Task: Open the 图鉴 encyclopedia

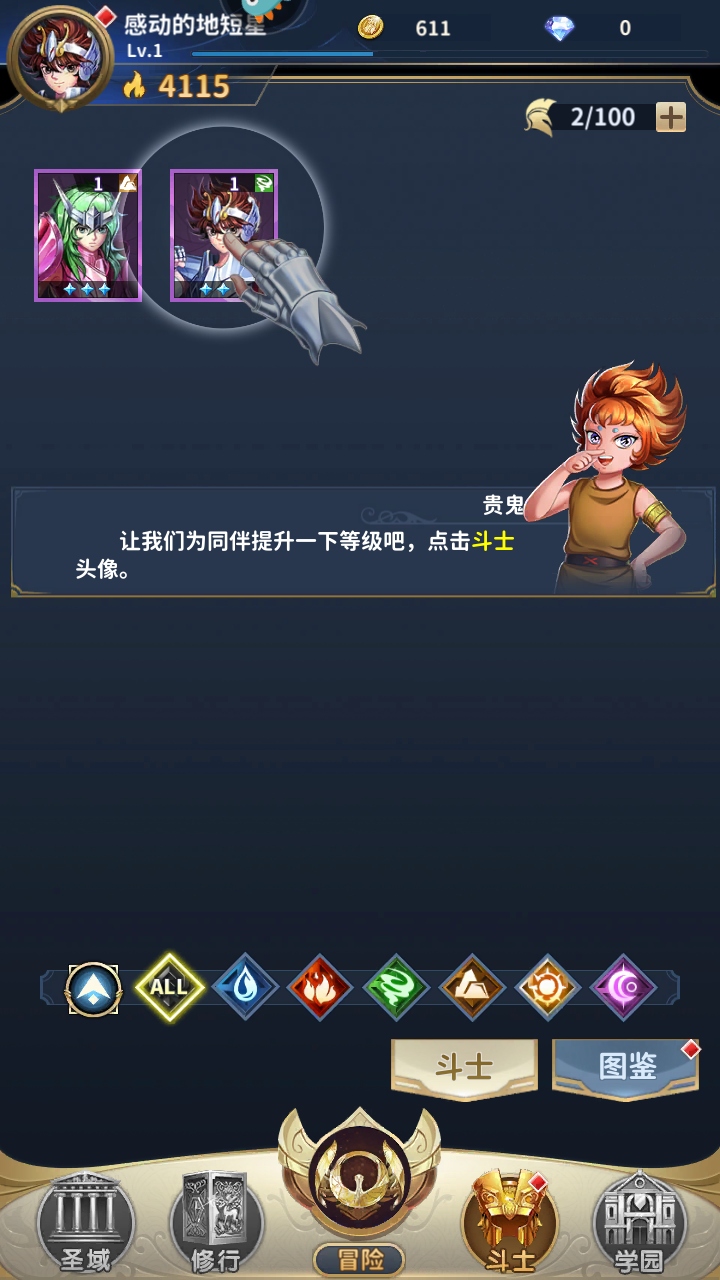Action: (x=626, y=1067)
